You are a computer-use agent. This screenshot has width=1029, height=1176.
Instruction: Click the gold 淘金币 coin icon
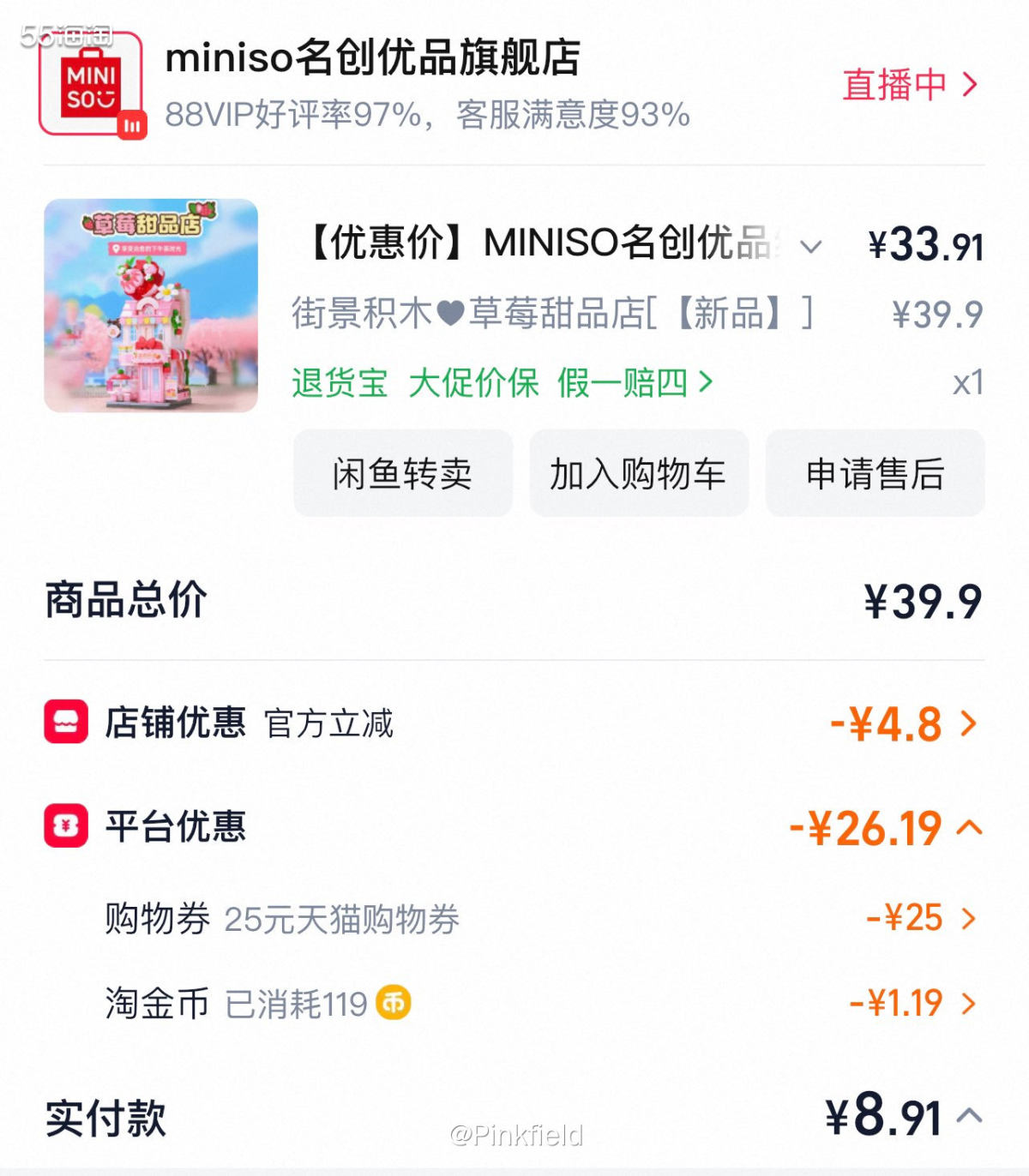(x=394, y=1001)
